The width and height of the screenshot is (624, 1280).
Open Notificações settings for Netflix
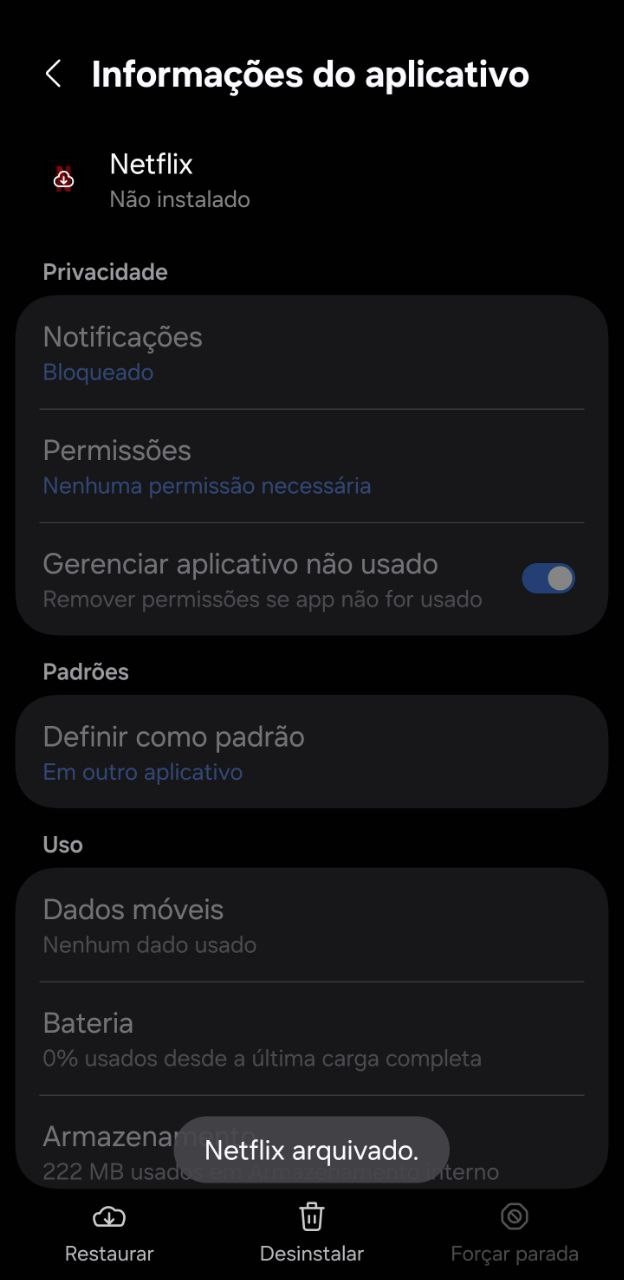310,353
